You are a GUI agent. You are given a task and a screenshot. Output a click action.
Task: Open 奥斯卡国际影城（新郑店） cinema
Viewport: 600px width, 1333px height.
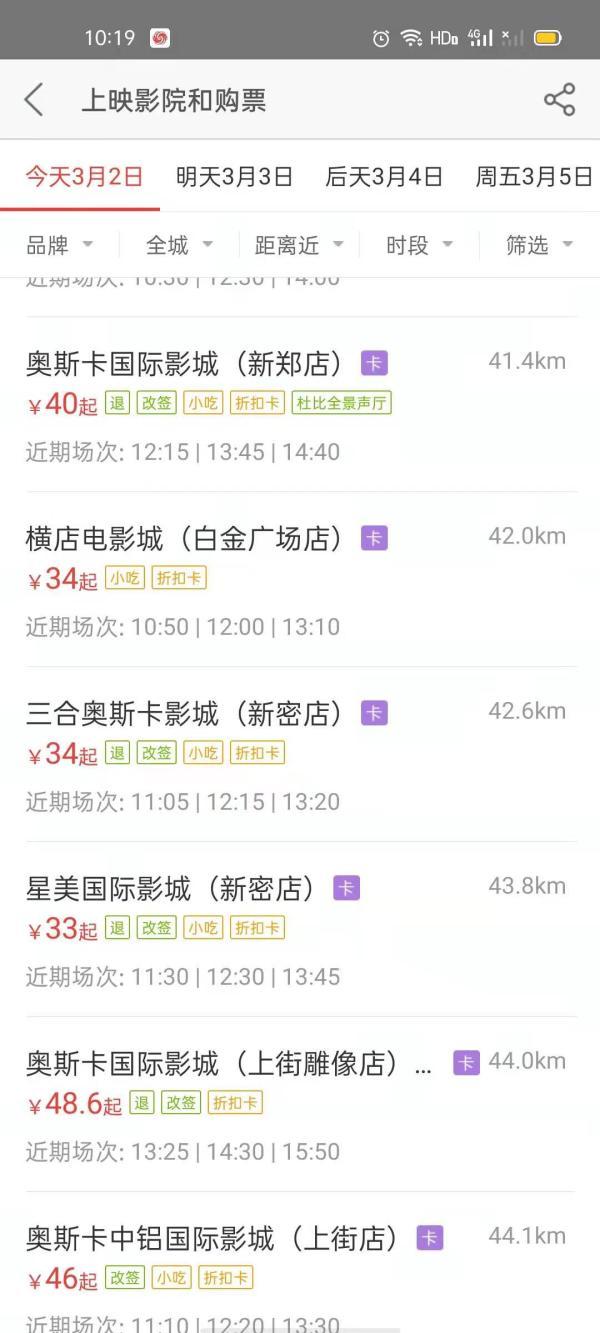tap(300, 404)
